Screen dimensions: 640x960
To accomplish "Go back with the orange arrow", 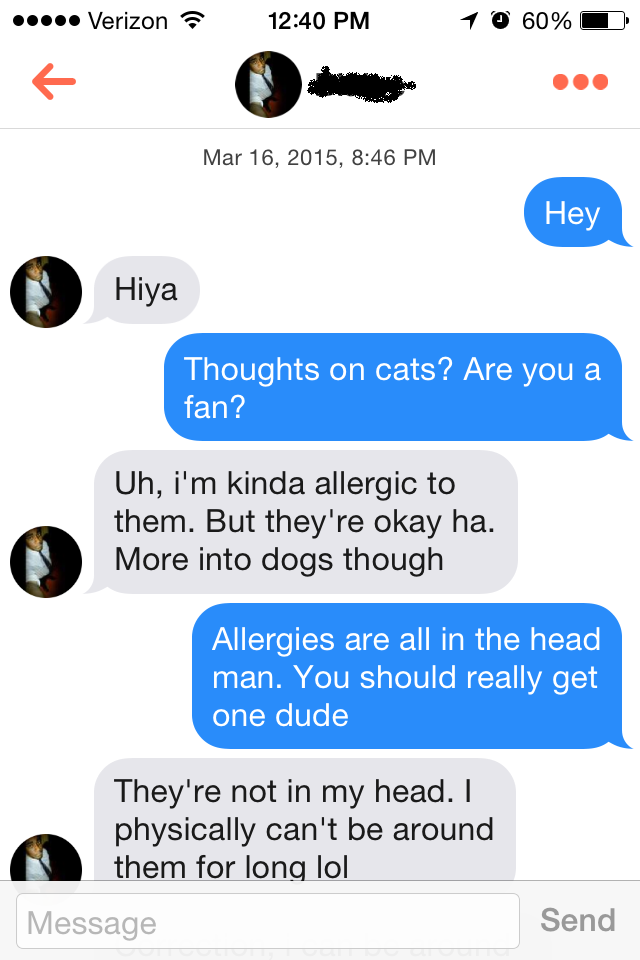I will click(x=53, y=82).
